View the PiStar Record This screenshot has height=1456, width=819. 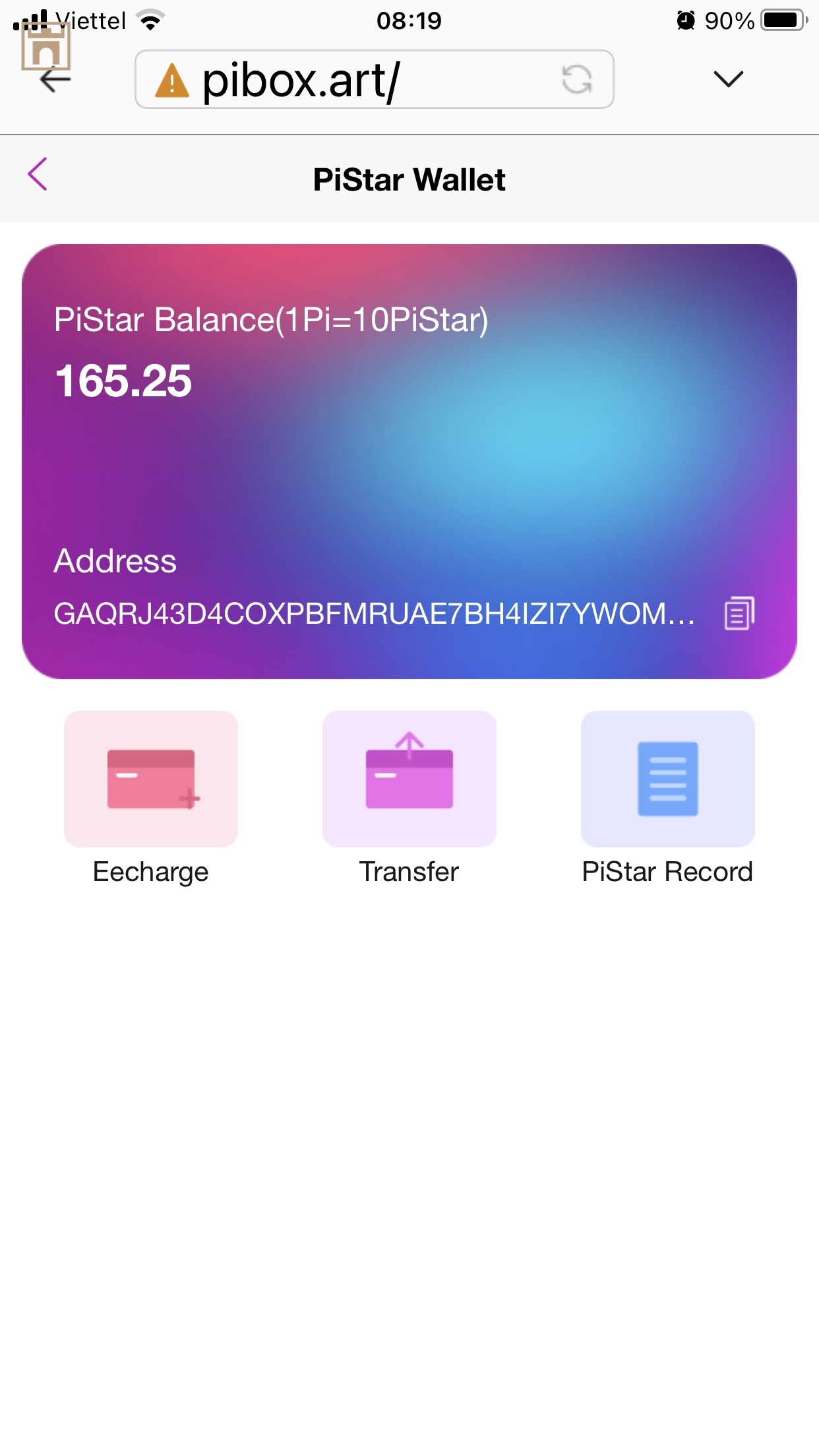tap(667, 779)
